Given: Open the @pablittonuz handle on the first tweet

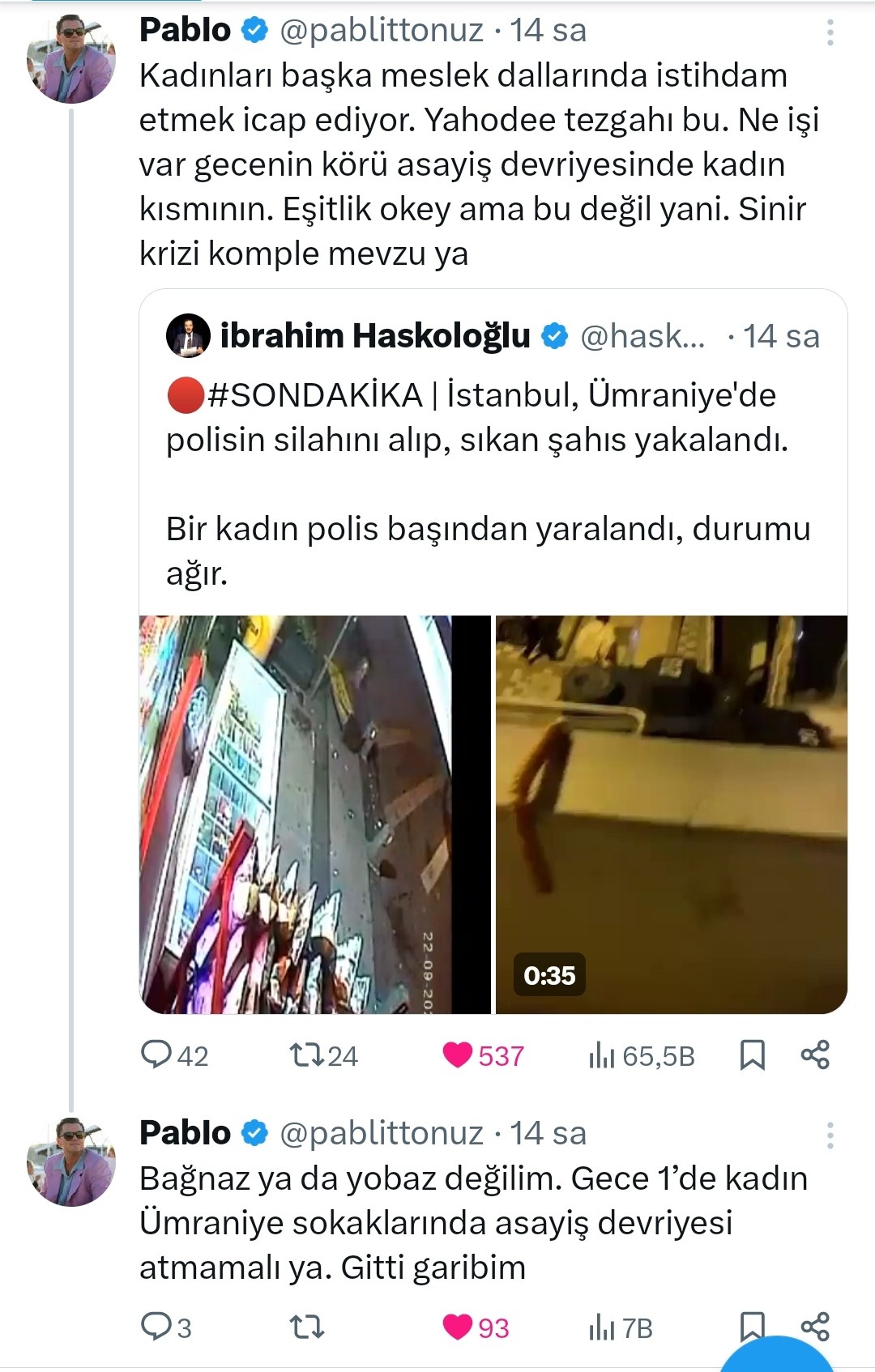Looking at the screenshot, I should [x=382, y=31].
